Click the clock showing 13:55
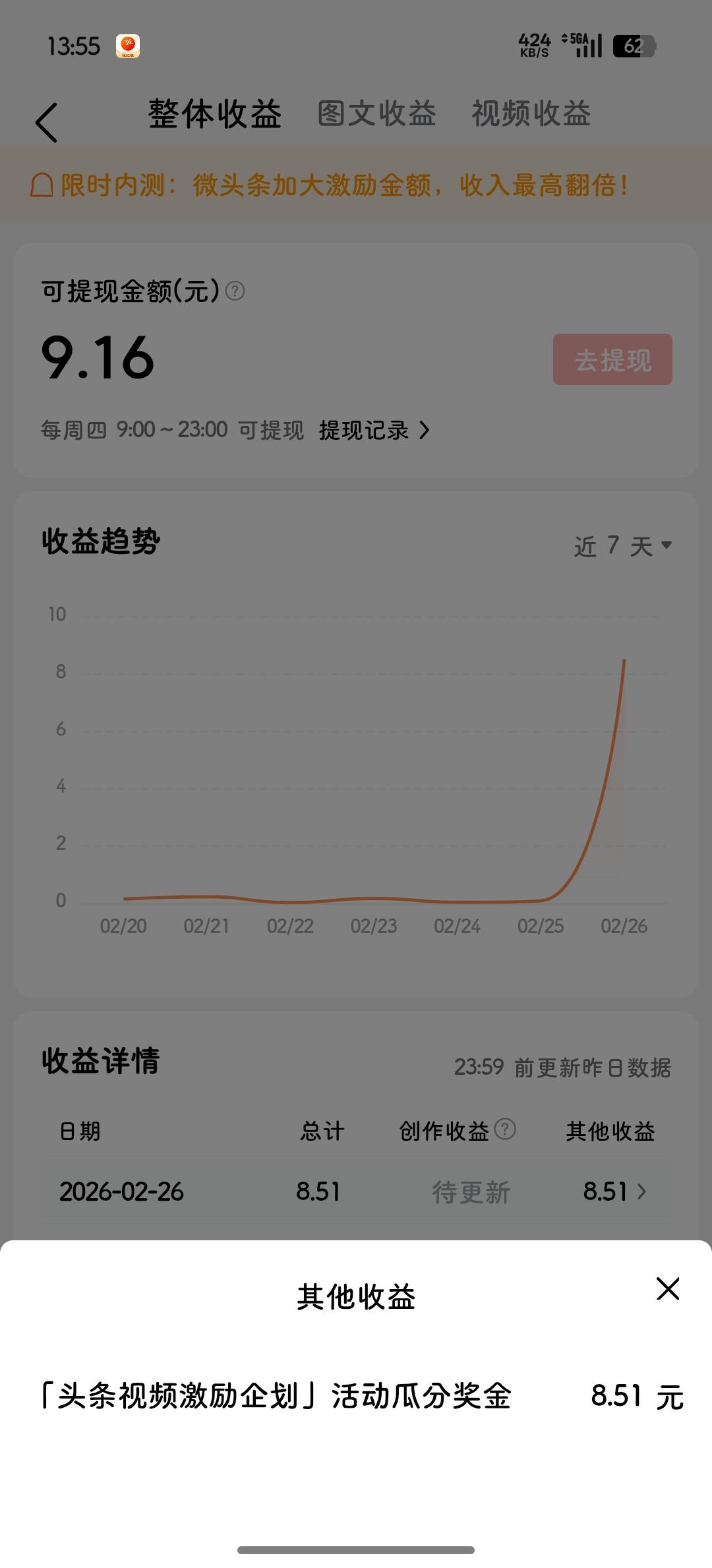Screen dimensions: 712x1568 click(73, 47)
